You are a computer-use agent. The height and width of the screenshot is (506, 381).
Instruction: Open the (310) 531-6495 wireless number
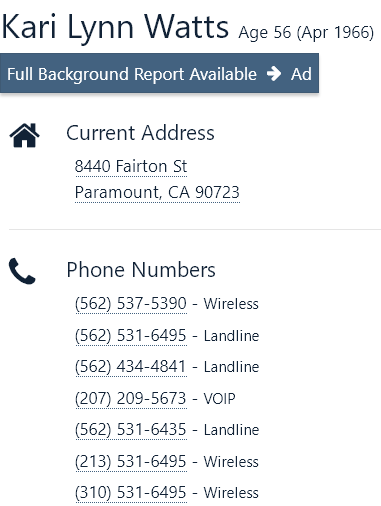point(131,493)
